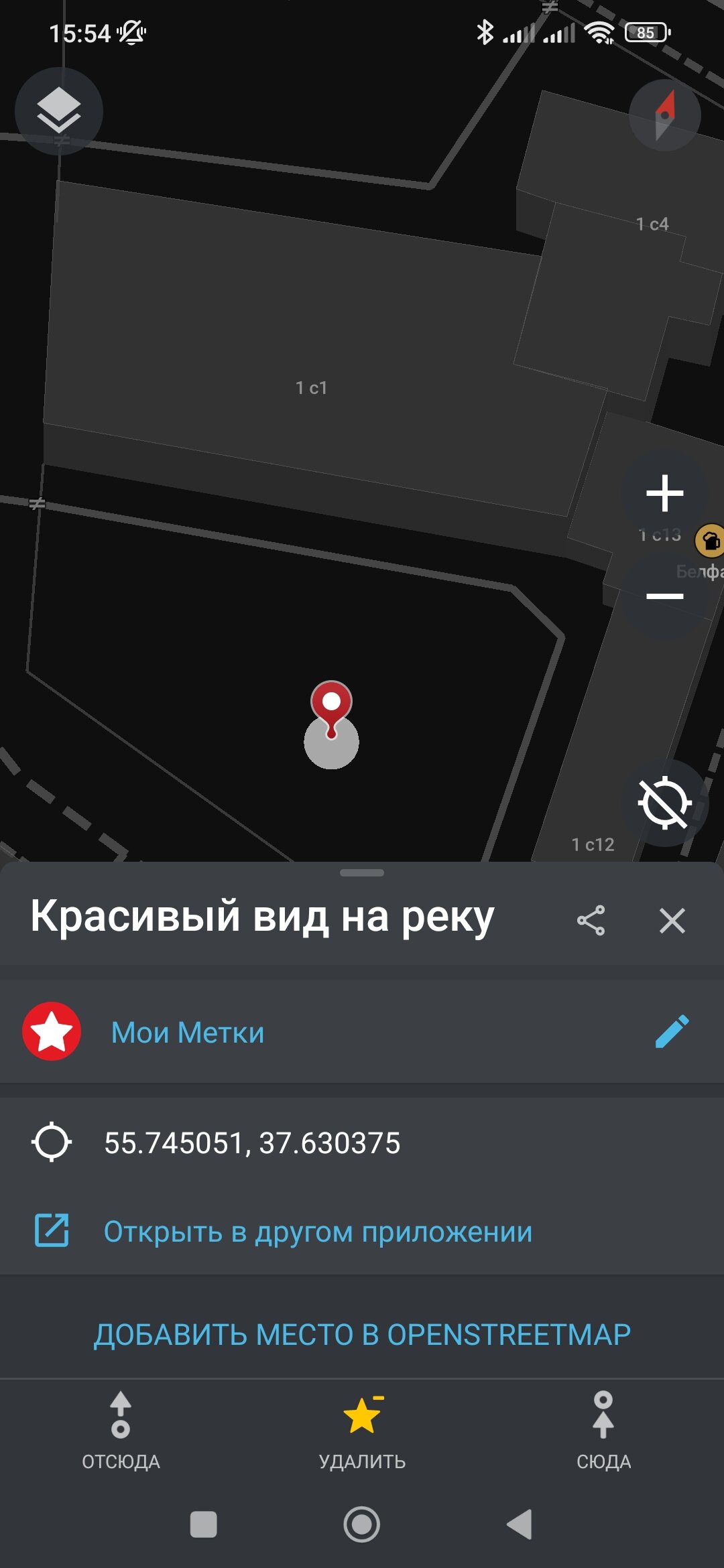Screen dimensions: 724x1568
Task: Open recent apps with square button
Action: (x=204, y=1524)
